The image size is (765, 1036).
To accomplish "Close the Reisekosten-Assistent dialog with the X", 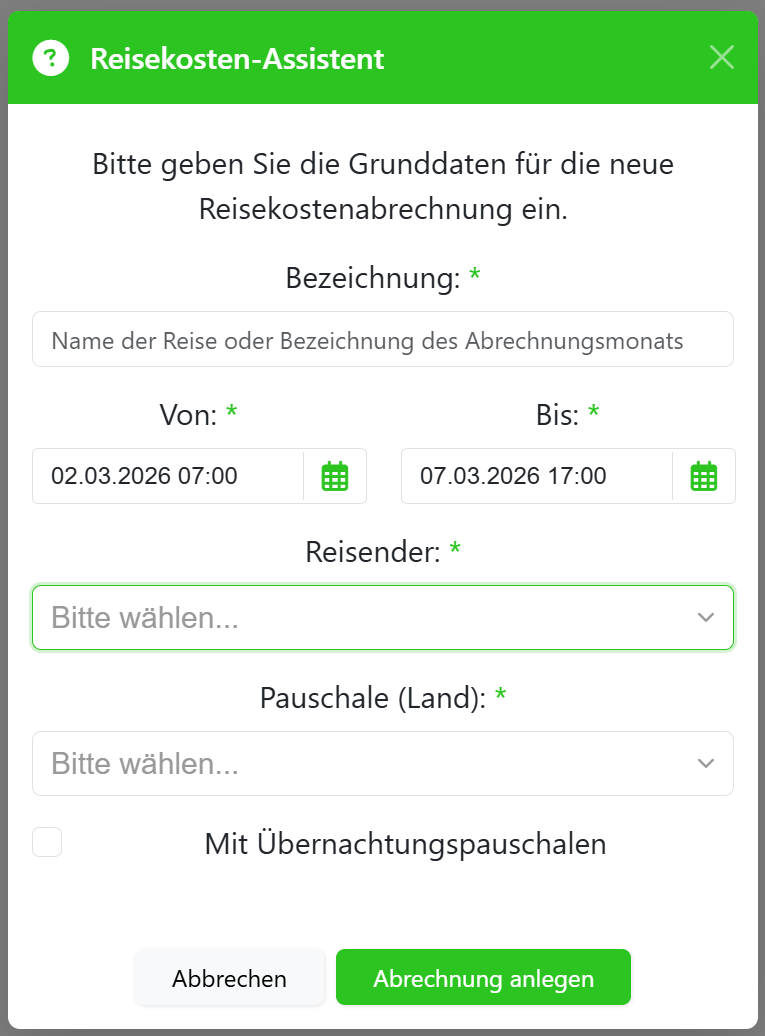I will (721, 57).
